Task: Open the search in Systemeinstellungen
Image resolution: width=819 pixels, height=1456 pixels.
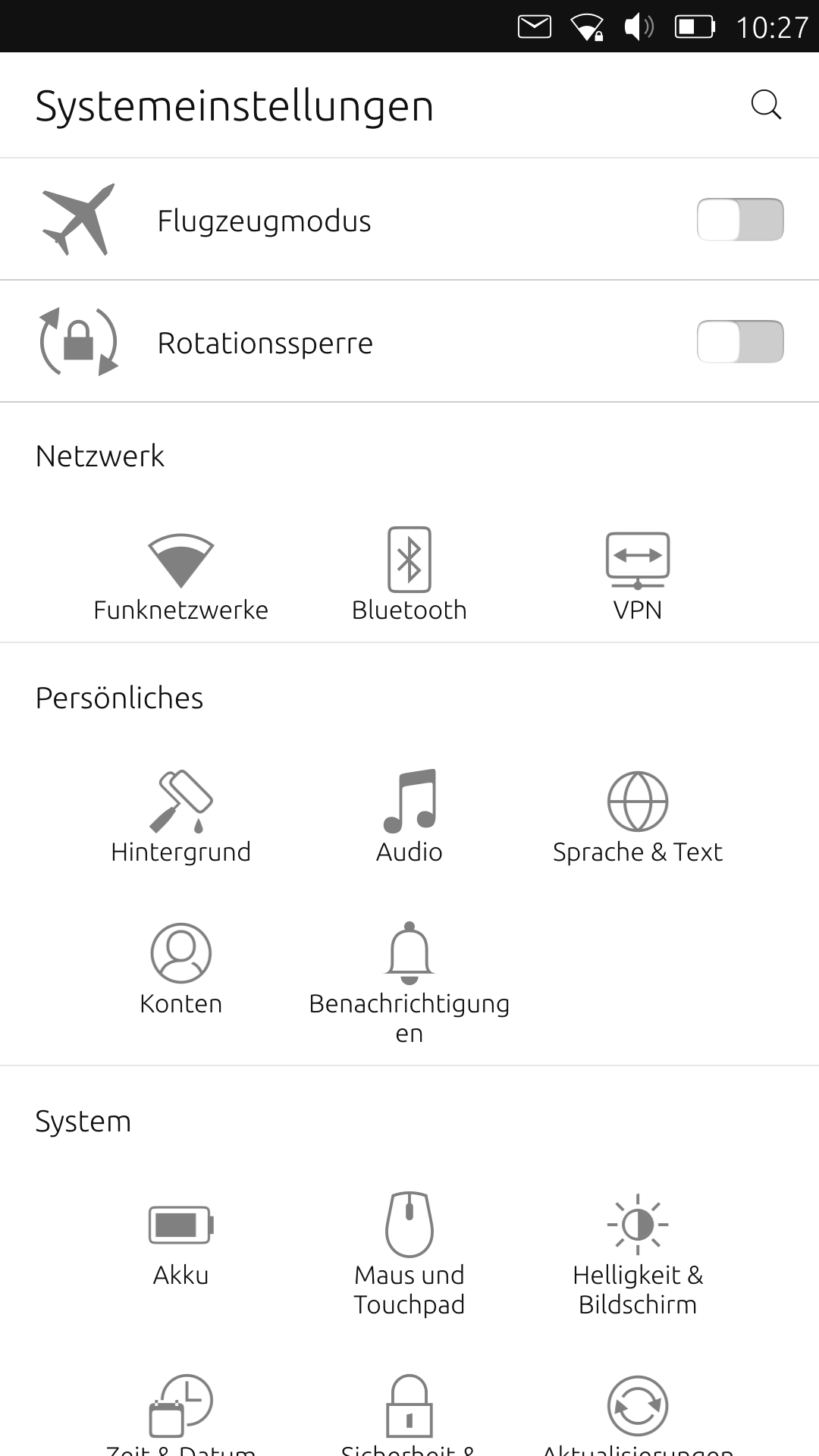Action: click(x=766, y=105)
